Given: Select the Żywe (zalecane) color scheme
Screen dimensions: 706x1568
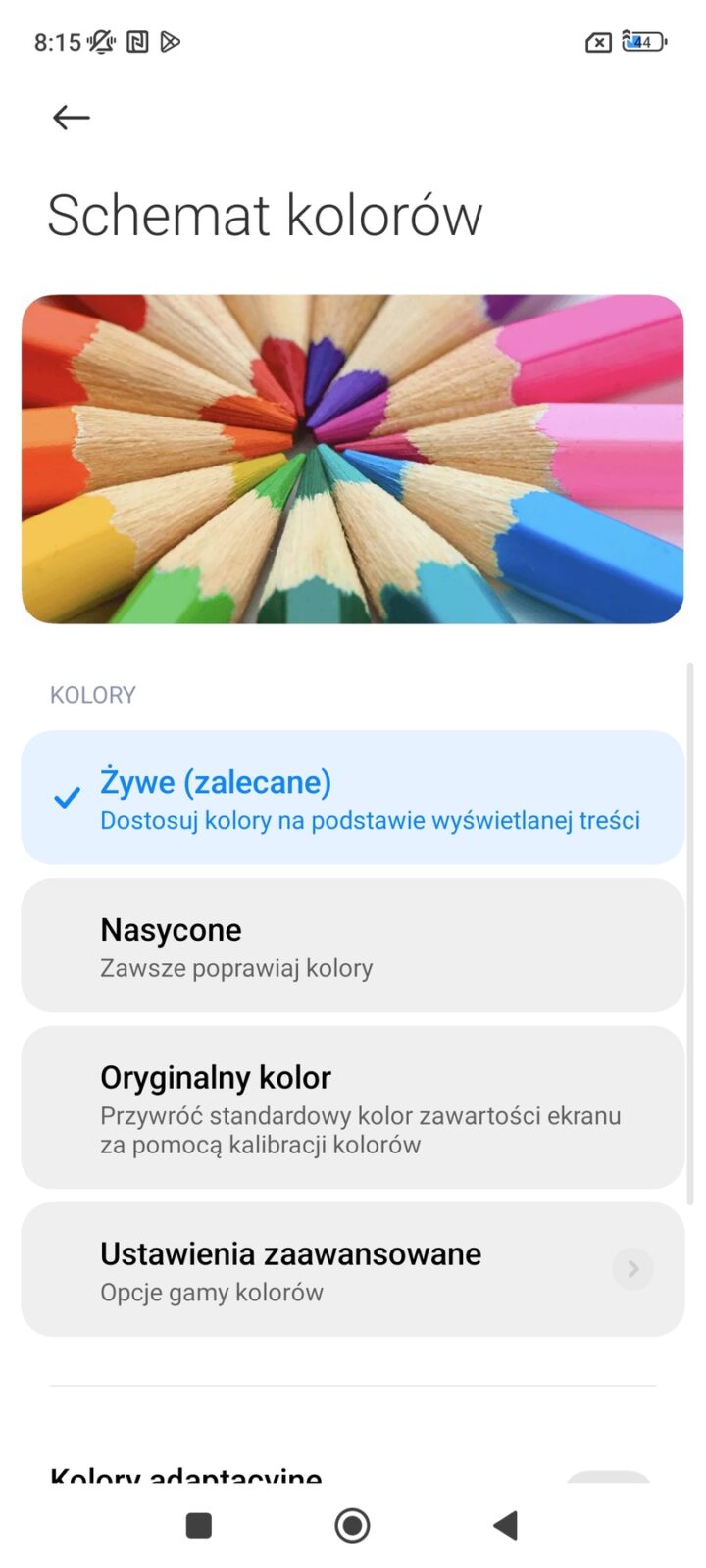Looking at the screenshot, I should click(353, 798).
